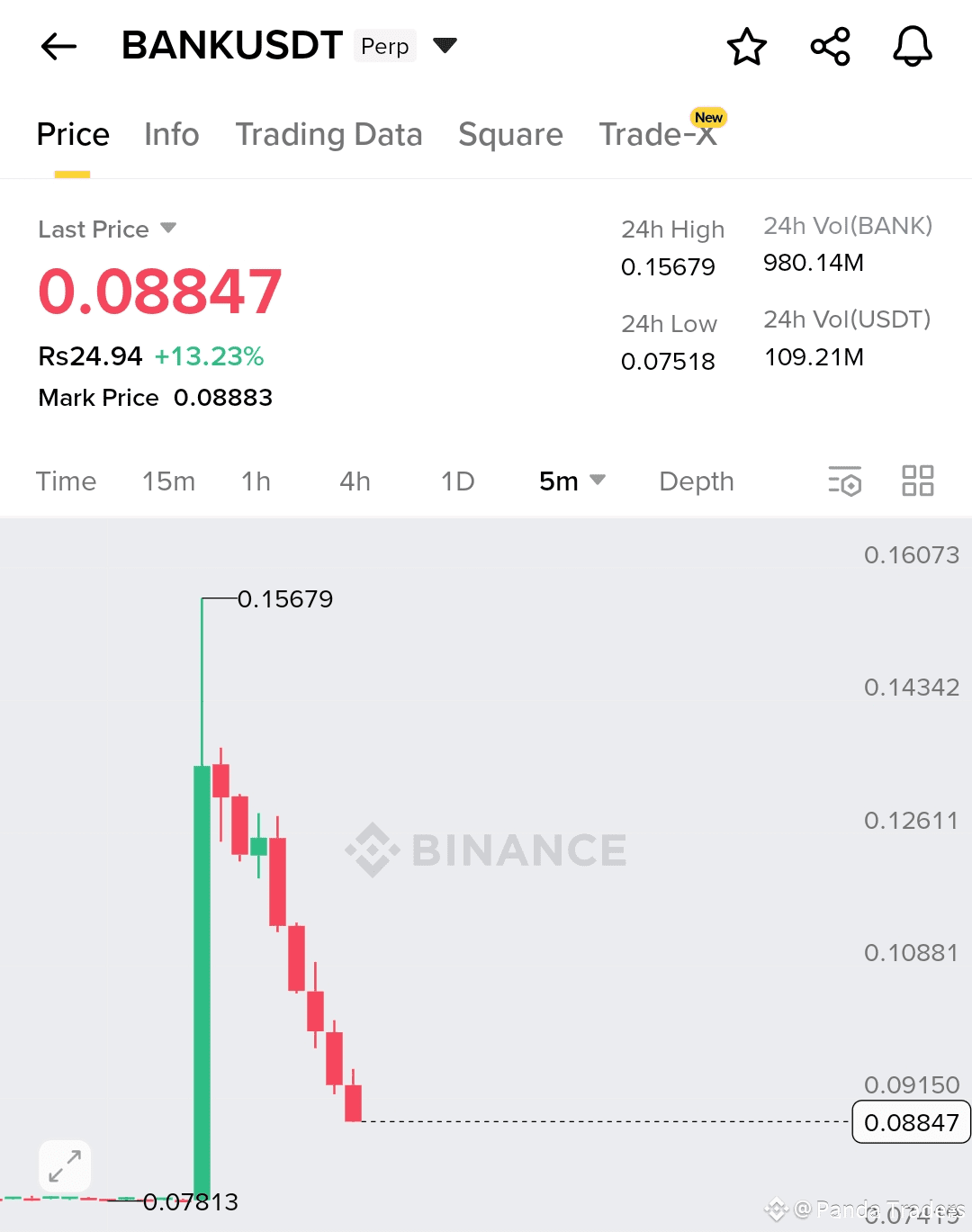Screen dimensions: 972x1232
Task: Add BANKUSDT to favorites
Action: 746,47
